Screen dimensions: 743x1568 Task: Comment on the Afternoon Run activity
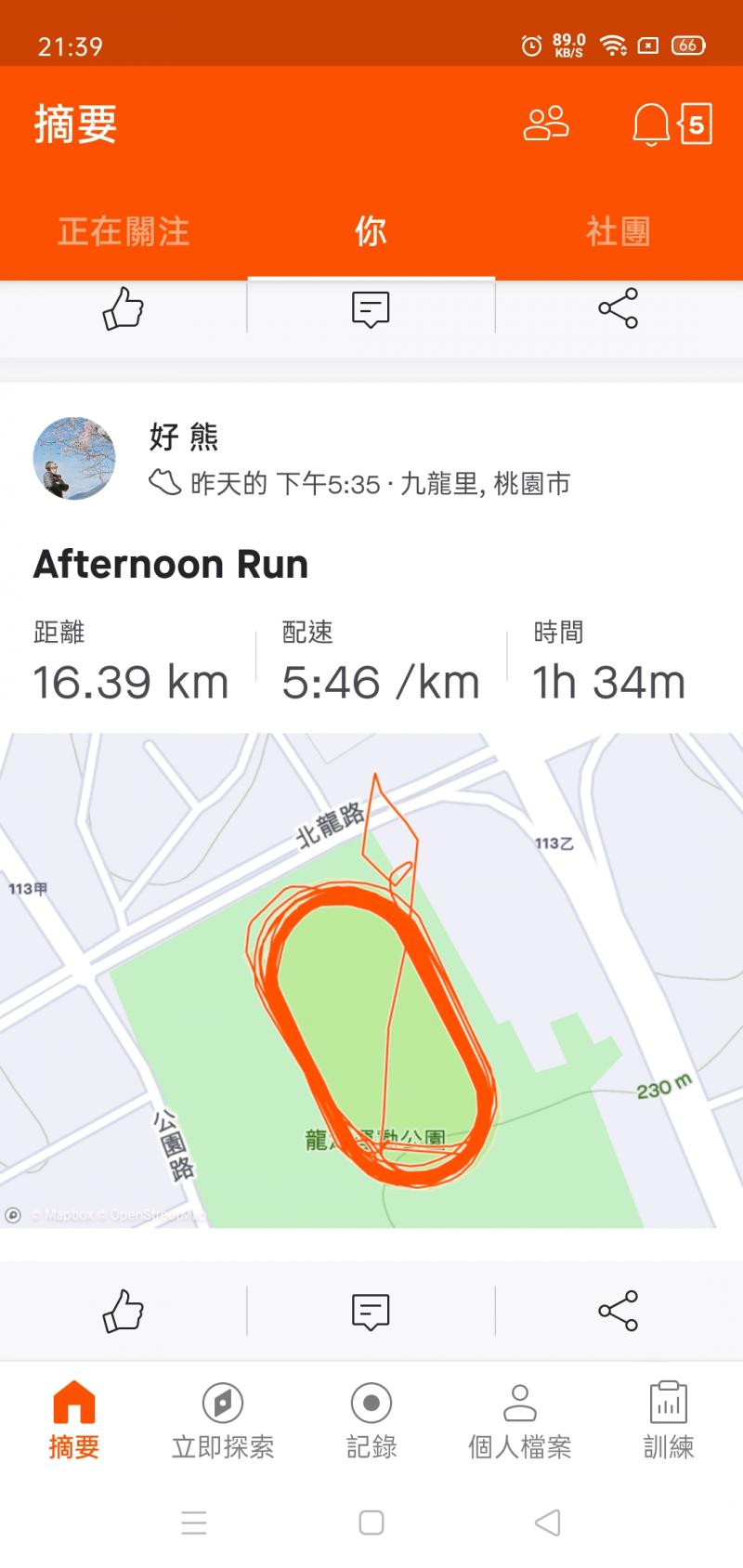[x=371, y=1311]
